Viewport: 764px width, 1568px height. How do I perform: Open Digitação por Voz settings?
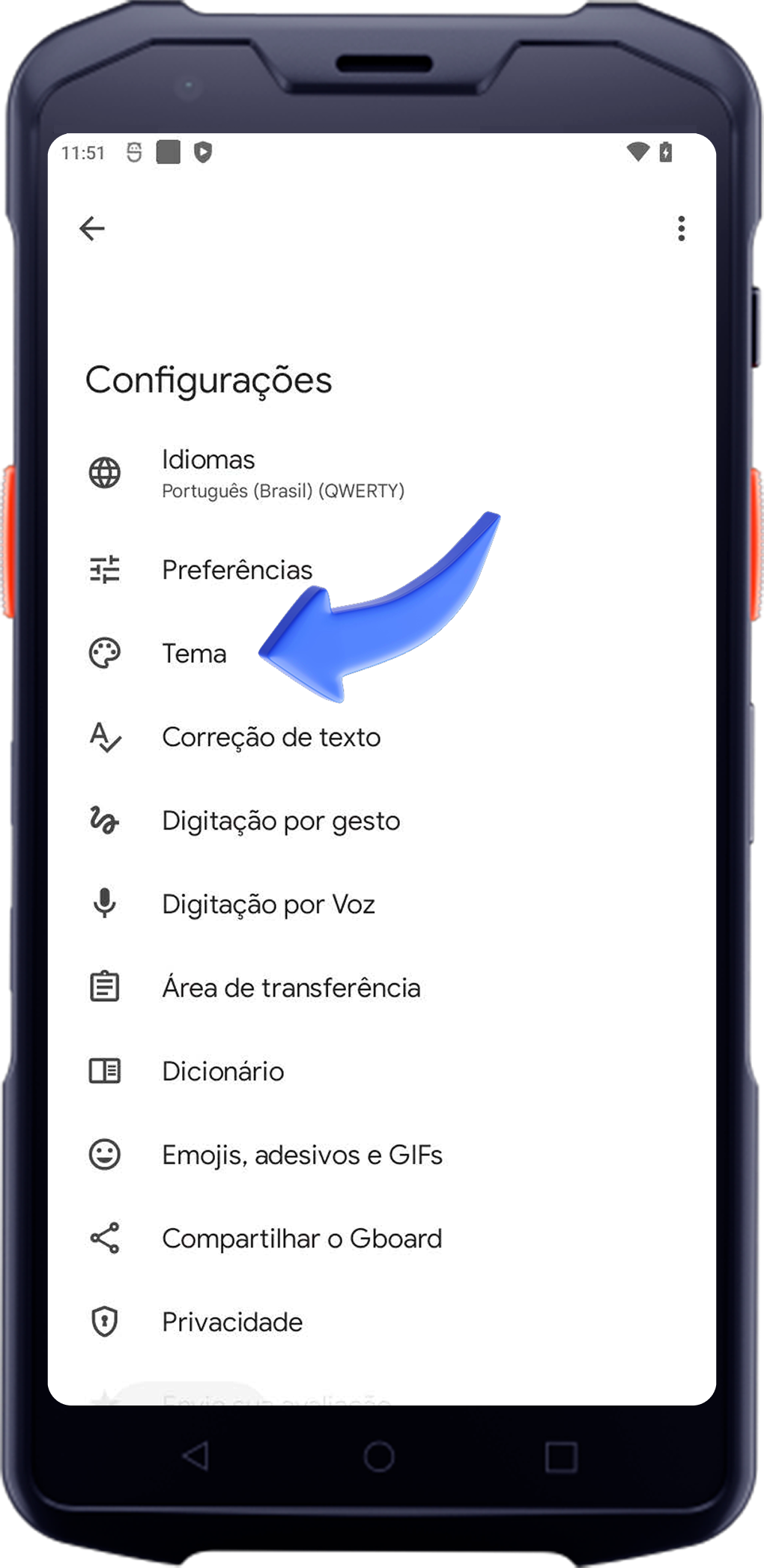click(268, 905)
